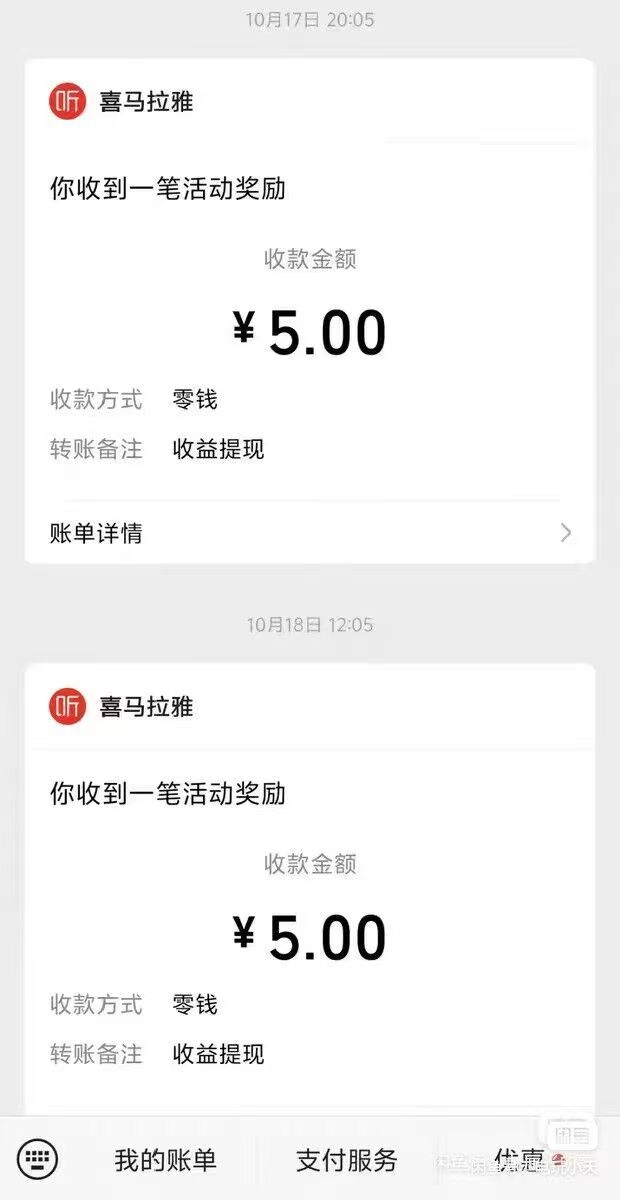This screenshot has width=620, height=1200.
Task: Open 账单详情 in the October 17 card
Action: 310,532
